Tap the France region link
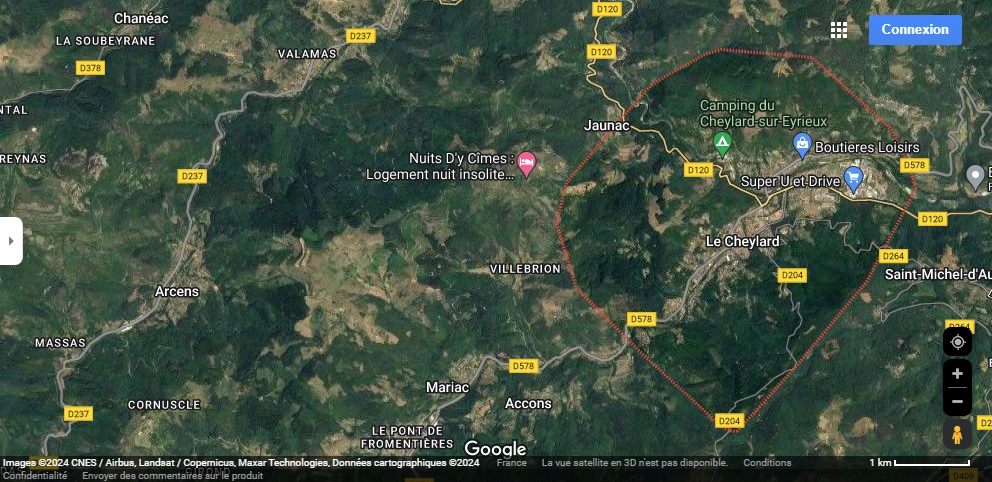992x482 pixels. pyautogui.click(x=511, y=463)
